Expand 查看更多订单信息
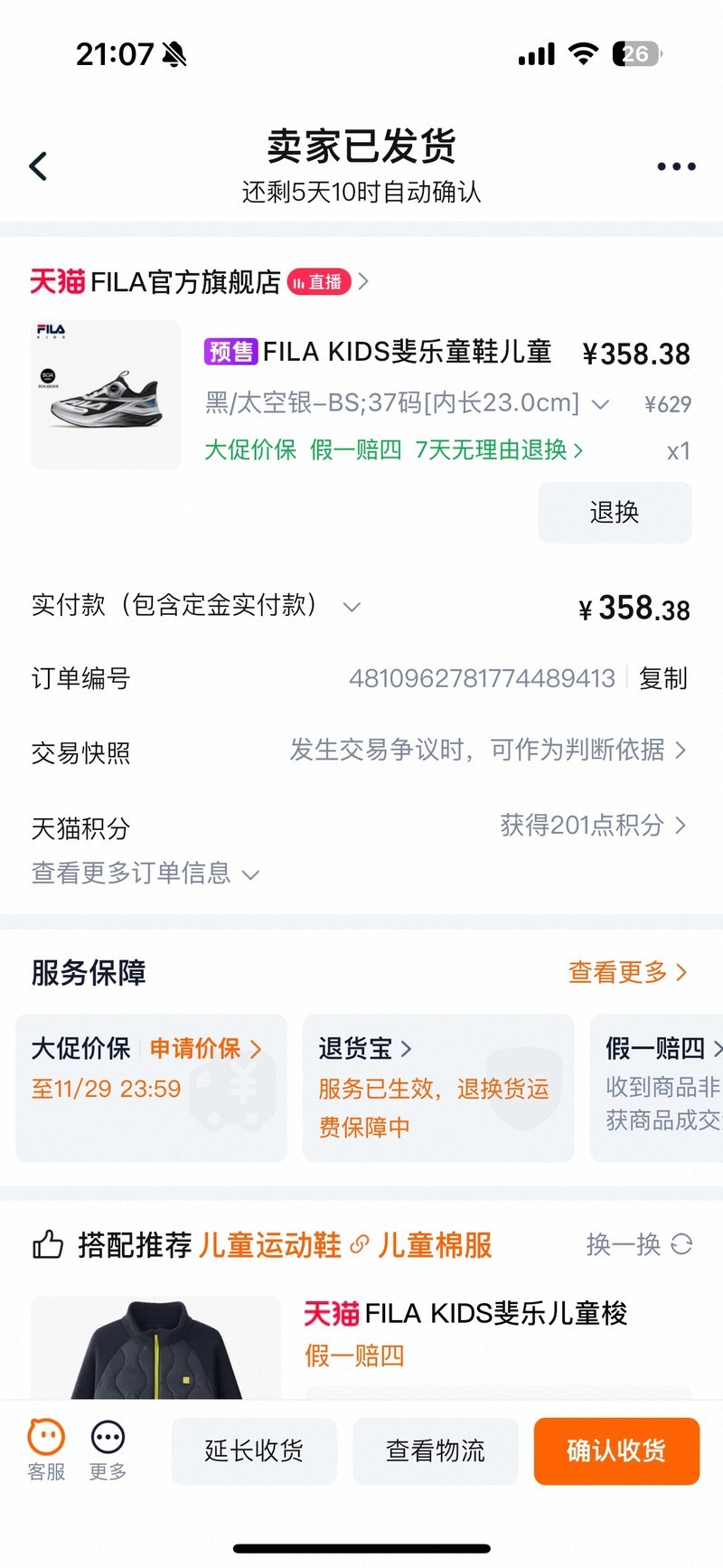 pos(145,874)
